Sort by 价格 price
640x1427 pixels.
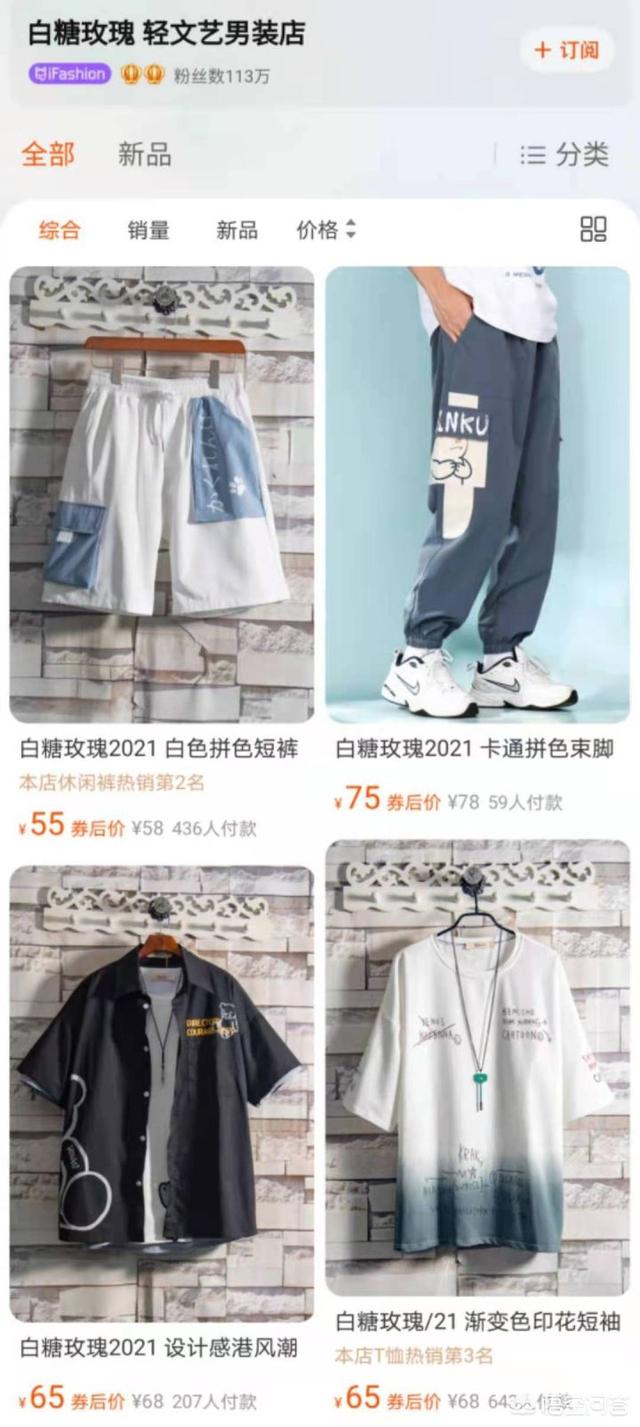[x=326, y=230]
